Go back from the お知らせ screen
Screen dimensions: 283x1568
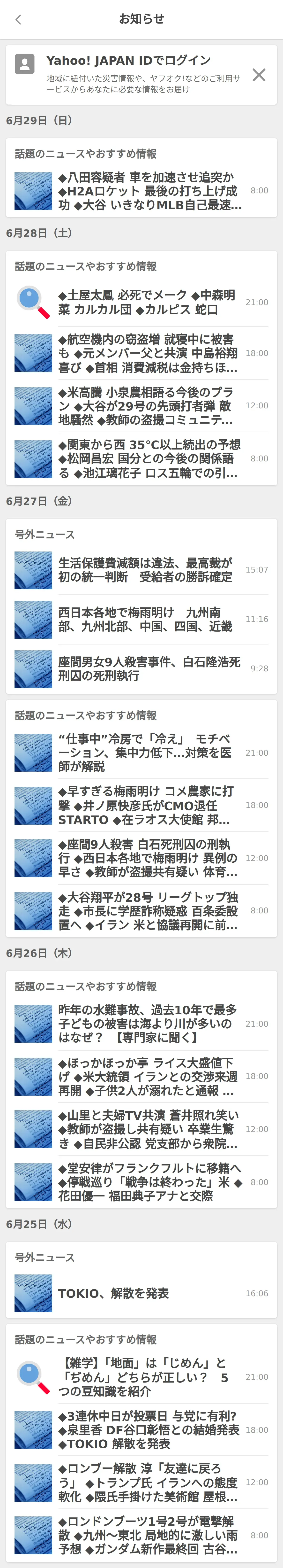pyautogui.click(x=18, y=19)
